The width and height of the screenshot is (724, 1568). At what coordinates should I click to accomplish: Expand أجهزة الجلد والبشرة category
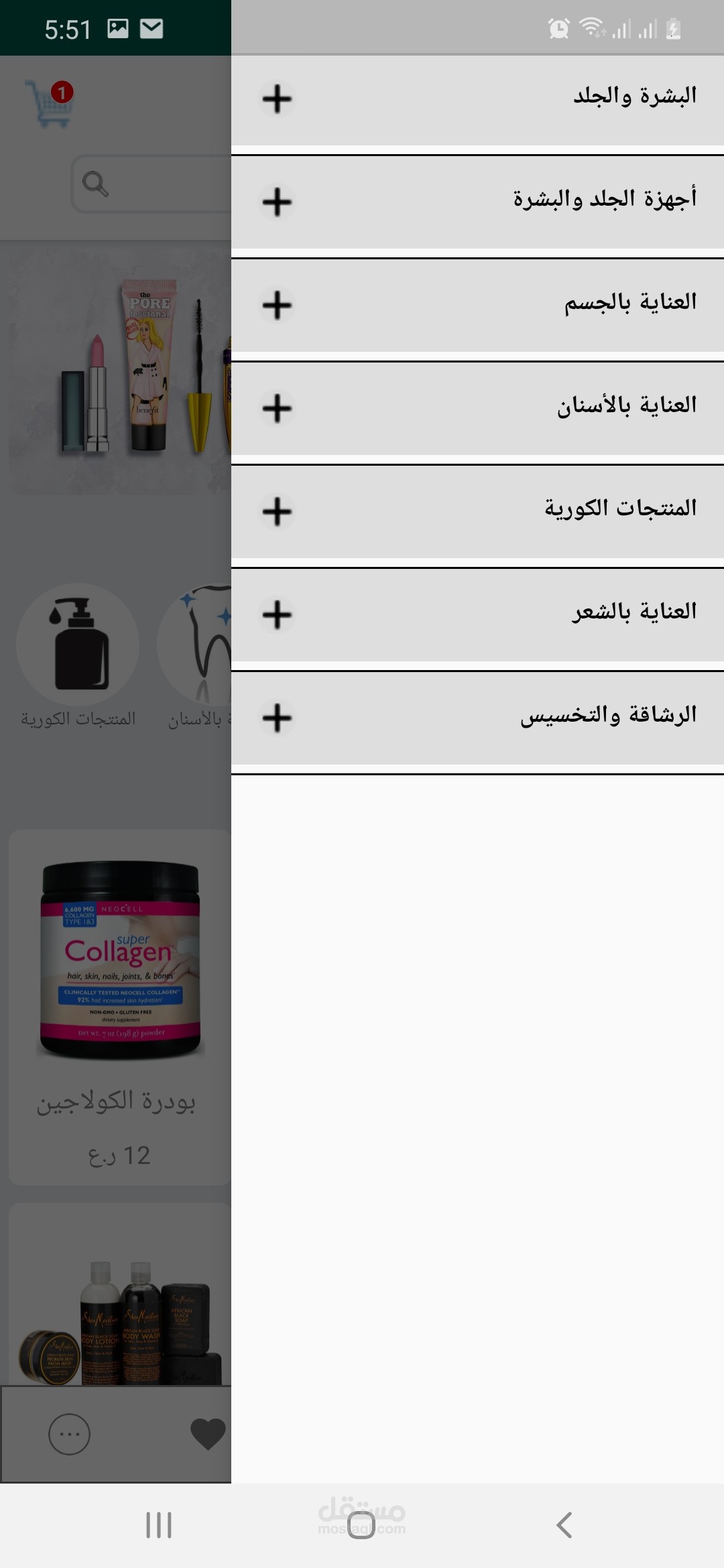[277, 202]
